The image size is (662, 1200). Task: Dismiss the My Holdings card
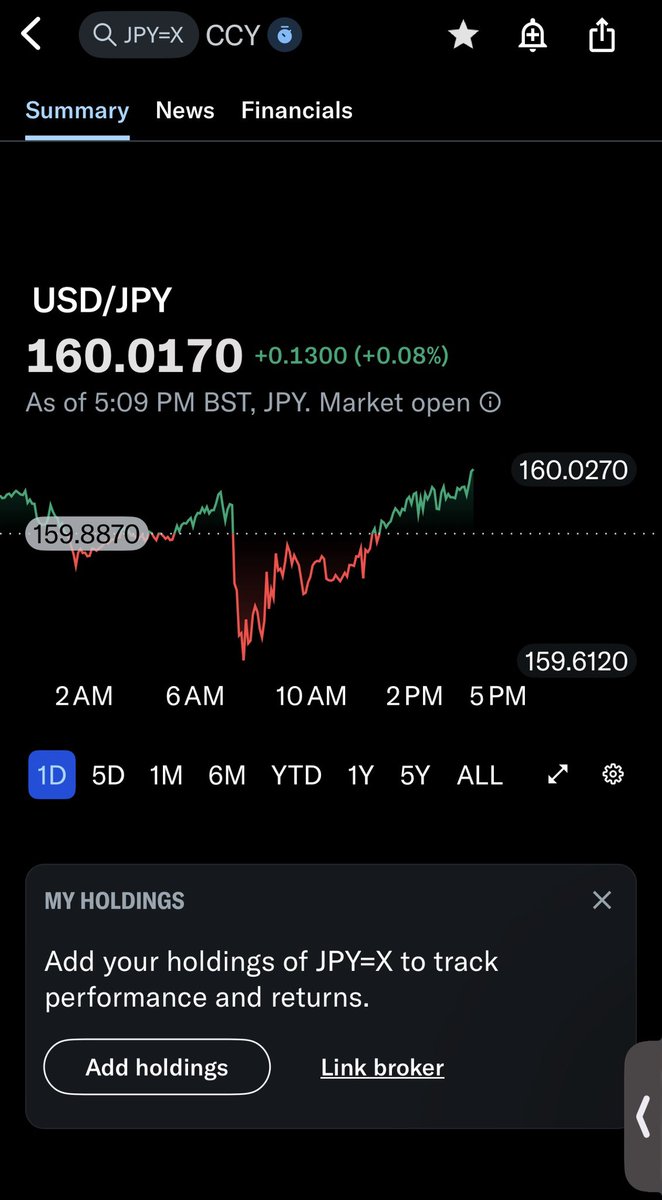point(602,900)
